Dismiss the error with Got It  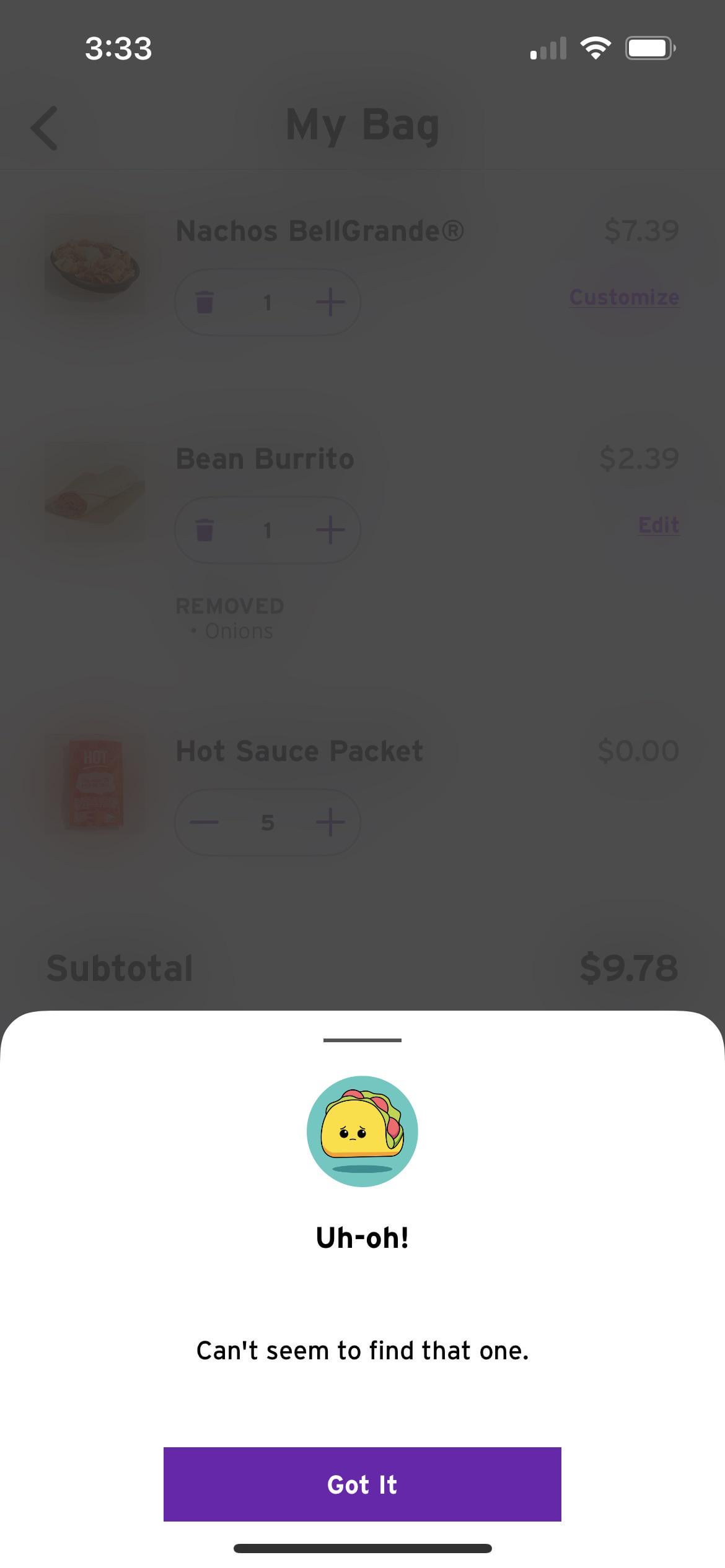(362, 1484)
